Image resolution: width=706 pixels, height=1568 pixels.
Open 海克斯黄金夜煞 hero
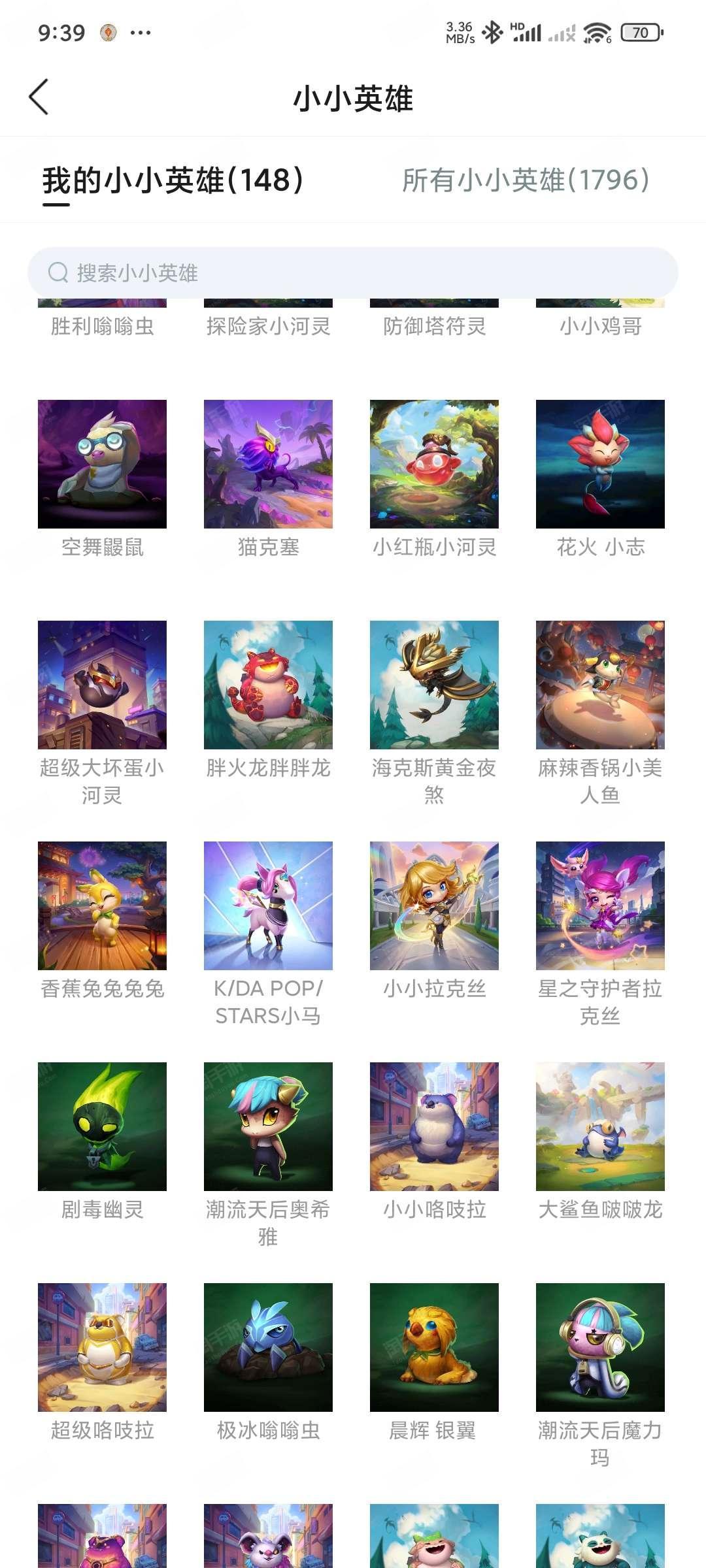(x=434, y=685)
